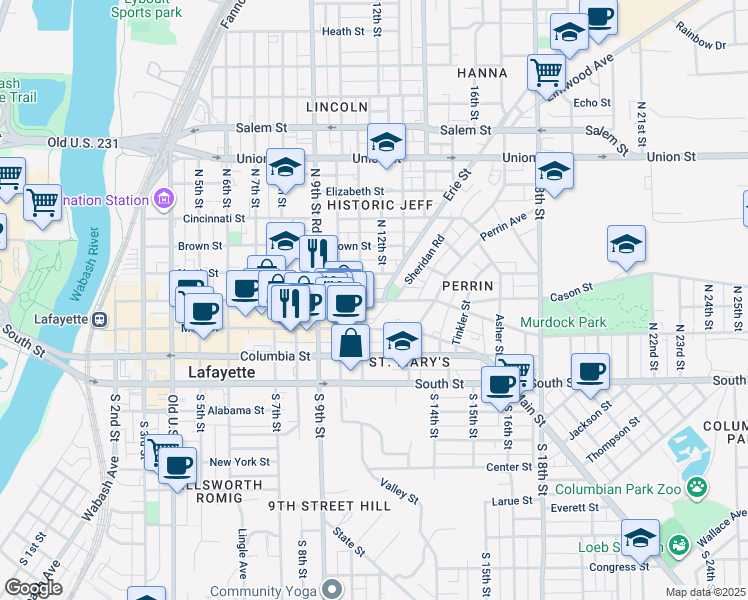Tap the Community Yoga place pin
This screenshot has width=748, height=600.
tap(332, 589)
